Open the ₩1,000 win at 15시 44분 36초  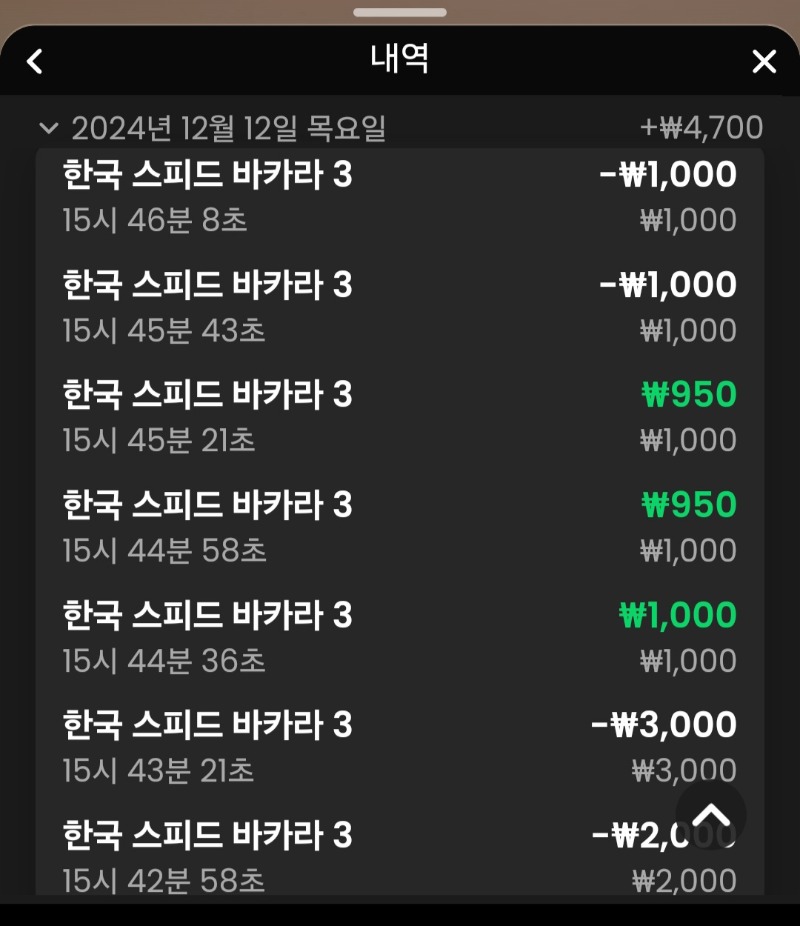400,637
